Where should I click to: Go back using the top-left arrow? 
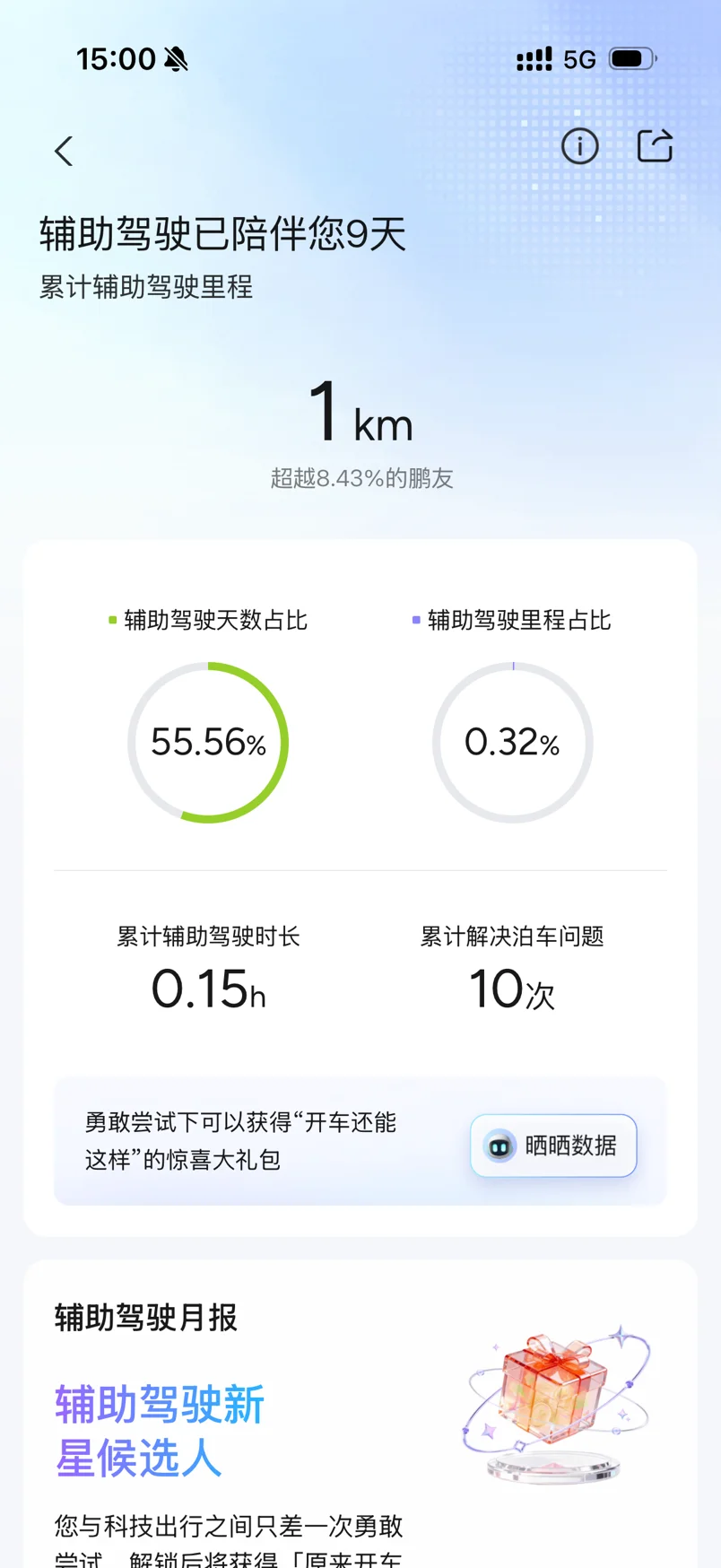[64, 151]
